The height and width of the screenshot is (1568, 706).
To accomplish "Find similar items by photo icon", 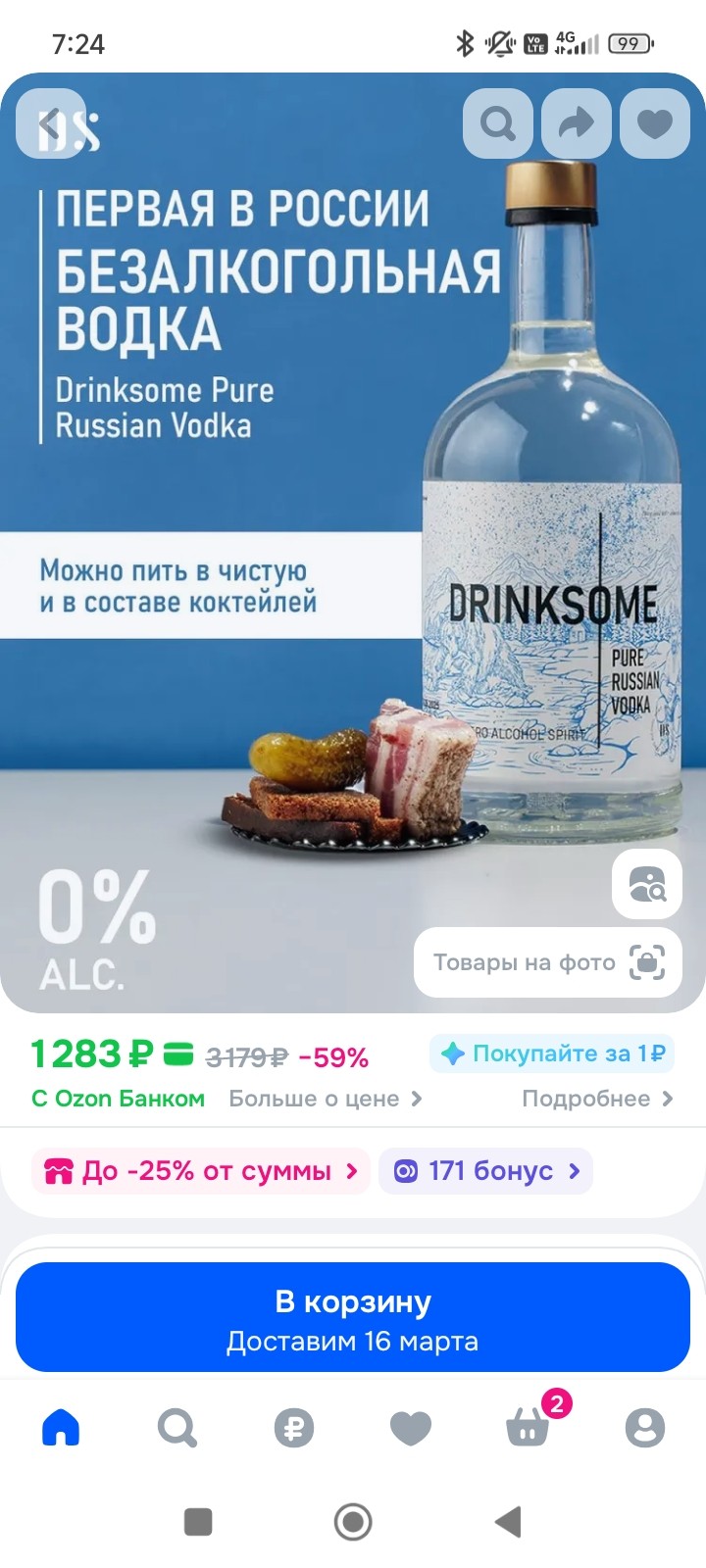I will coord(647,884).
